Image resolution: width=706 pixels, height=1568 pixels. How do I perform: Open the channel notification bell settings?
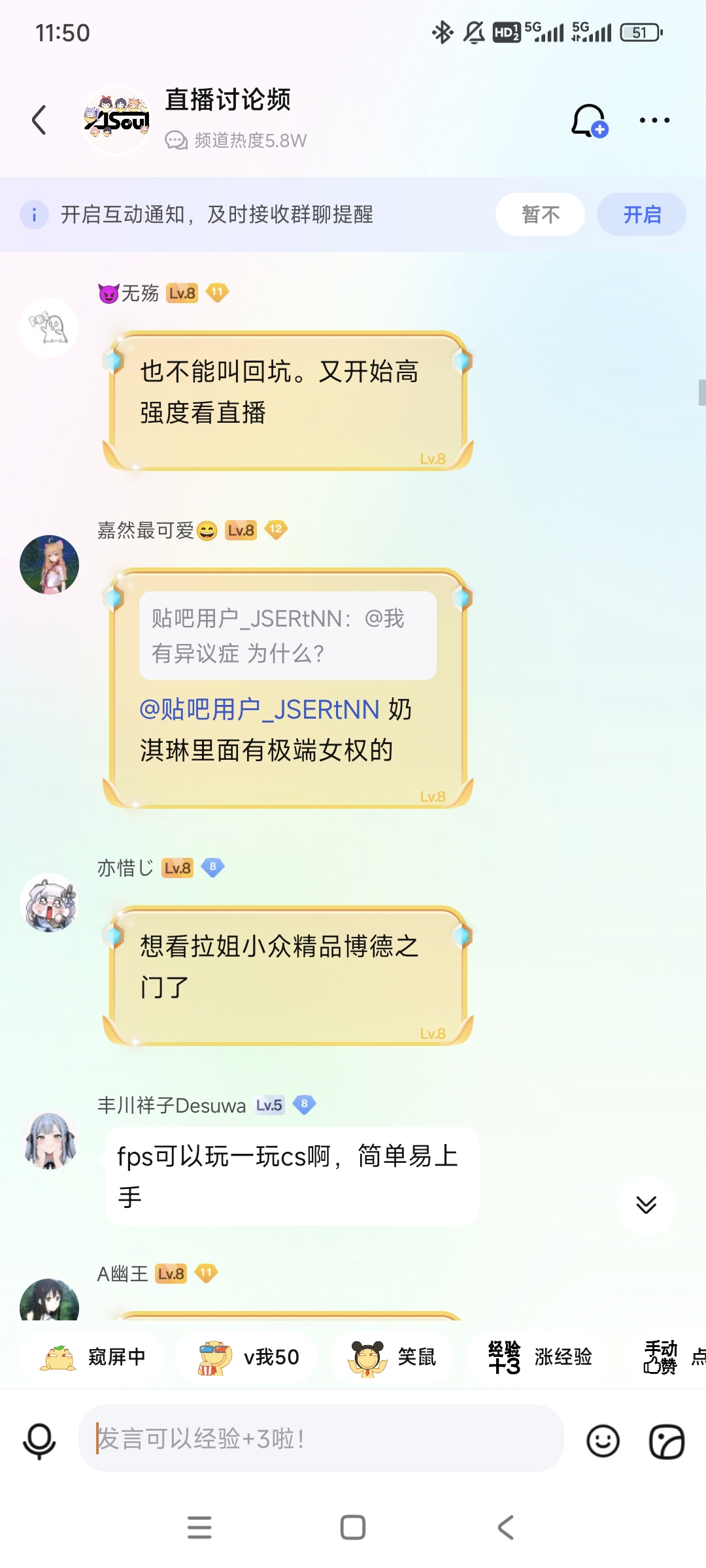coord(589,120)
